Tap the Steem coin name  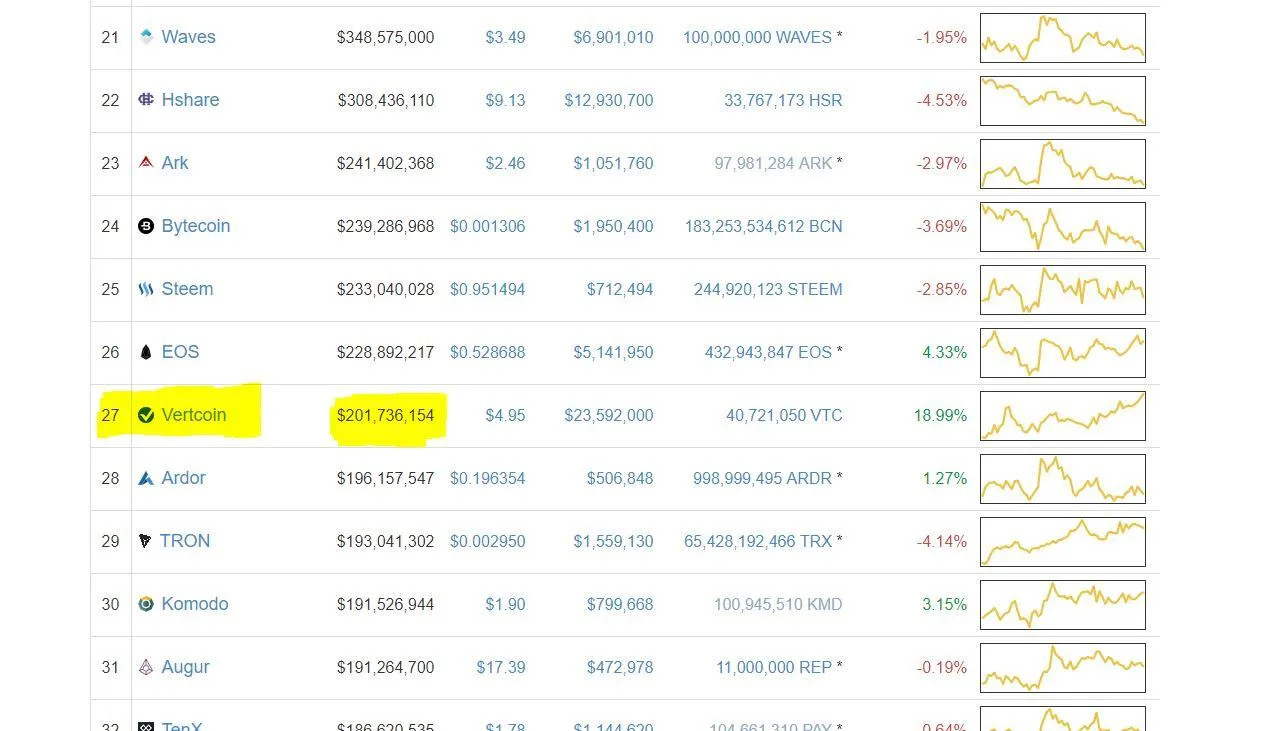coord(187,289)
